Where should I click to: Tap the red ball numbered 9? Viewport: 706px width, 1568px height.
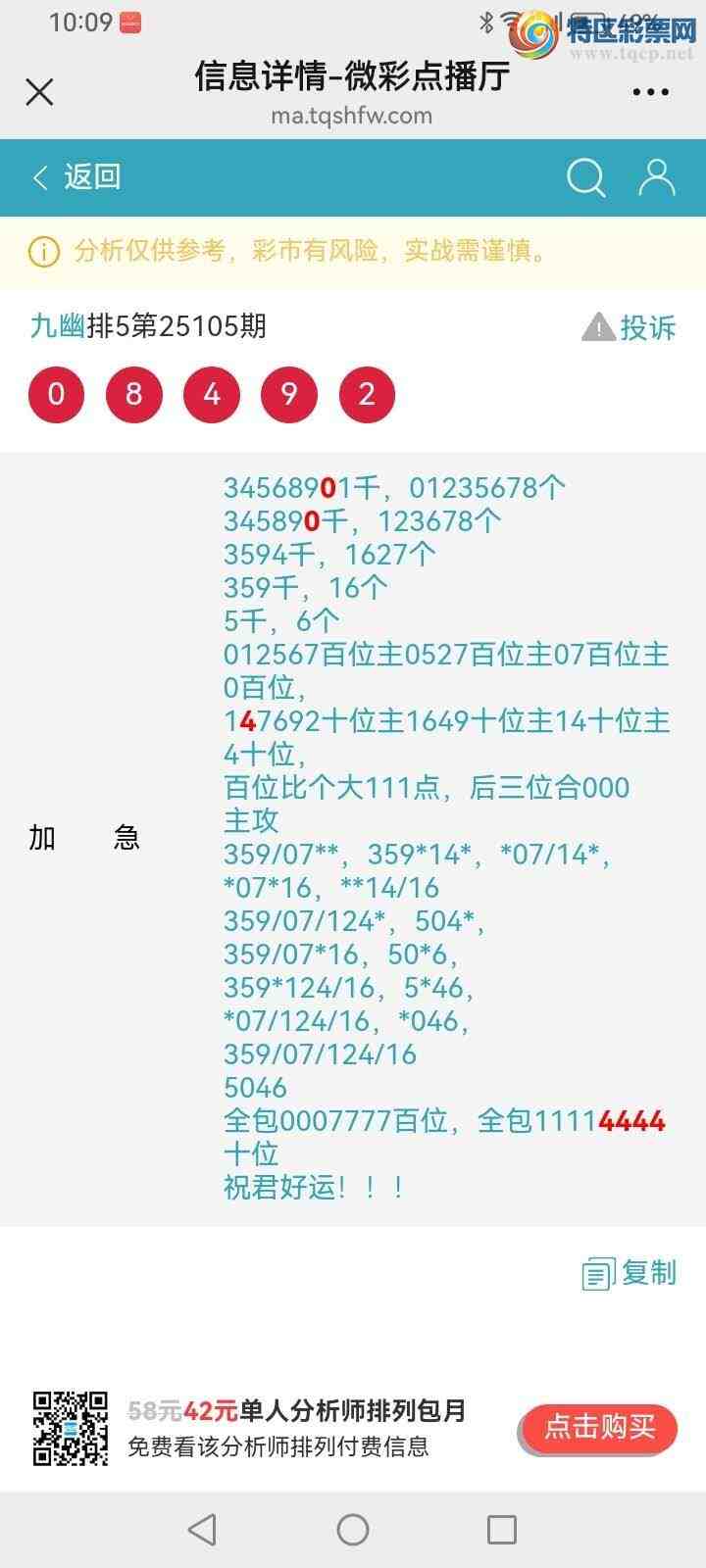[288, 394]
